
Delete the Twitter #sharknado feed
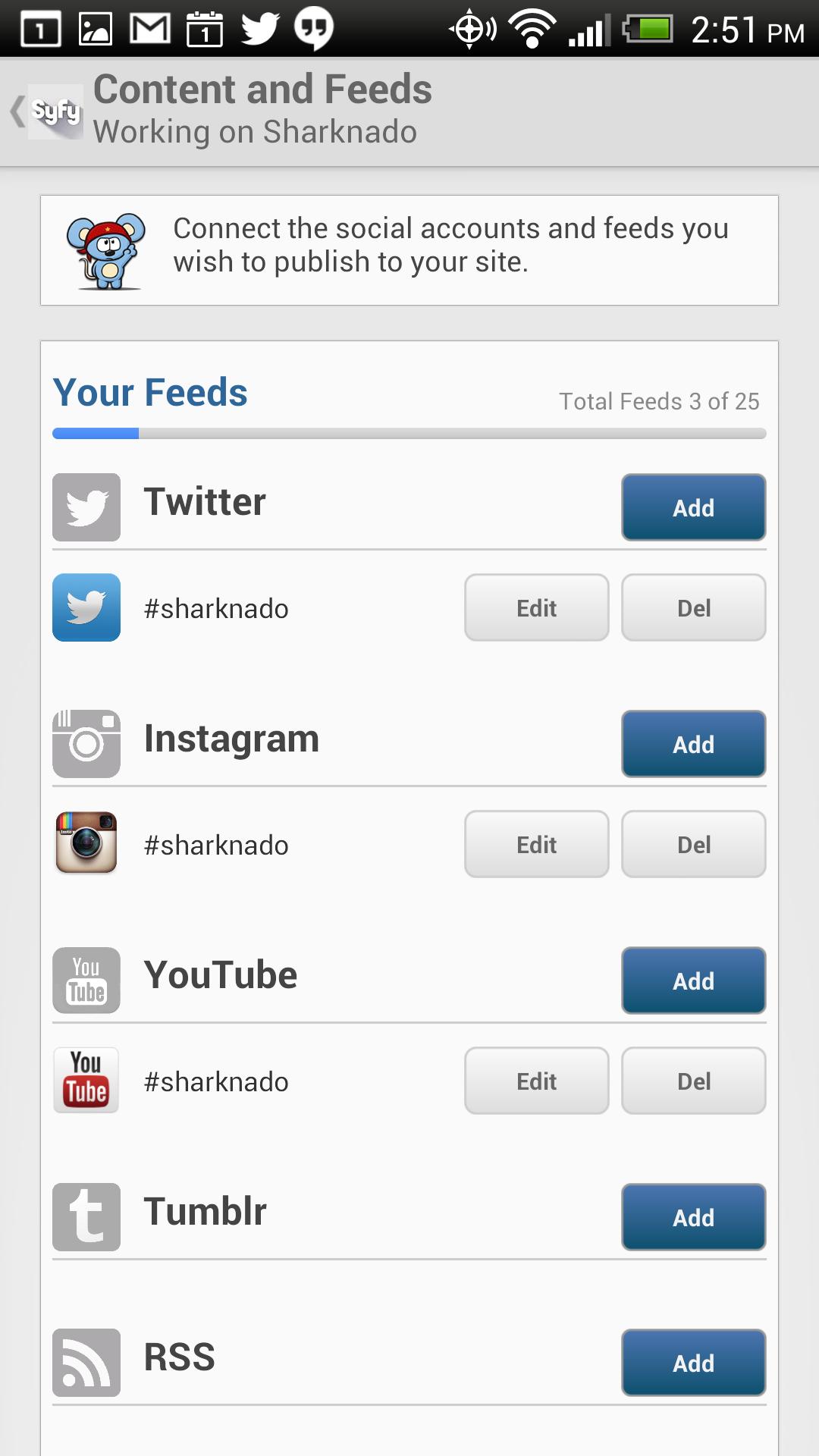pos(693,607)
